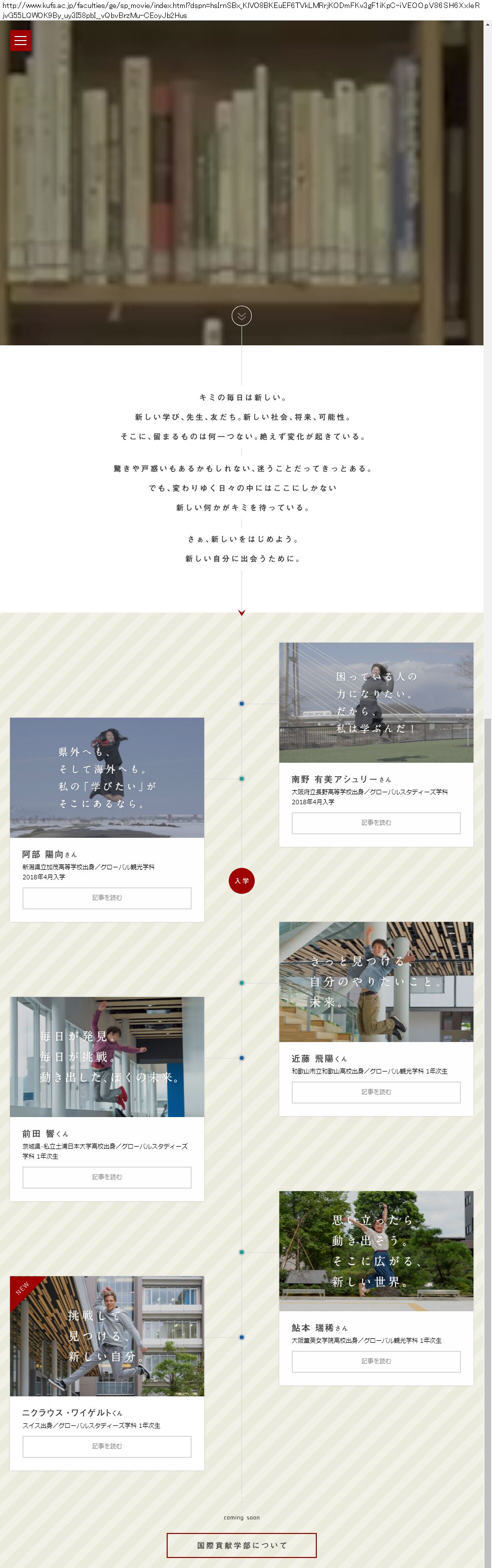The height and width of the screenshot is (1568, 492).
Task: Open the photo card of 前田 響
Action: [107, 1057]
